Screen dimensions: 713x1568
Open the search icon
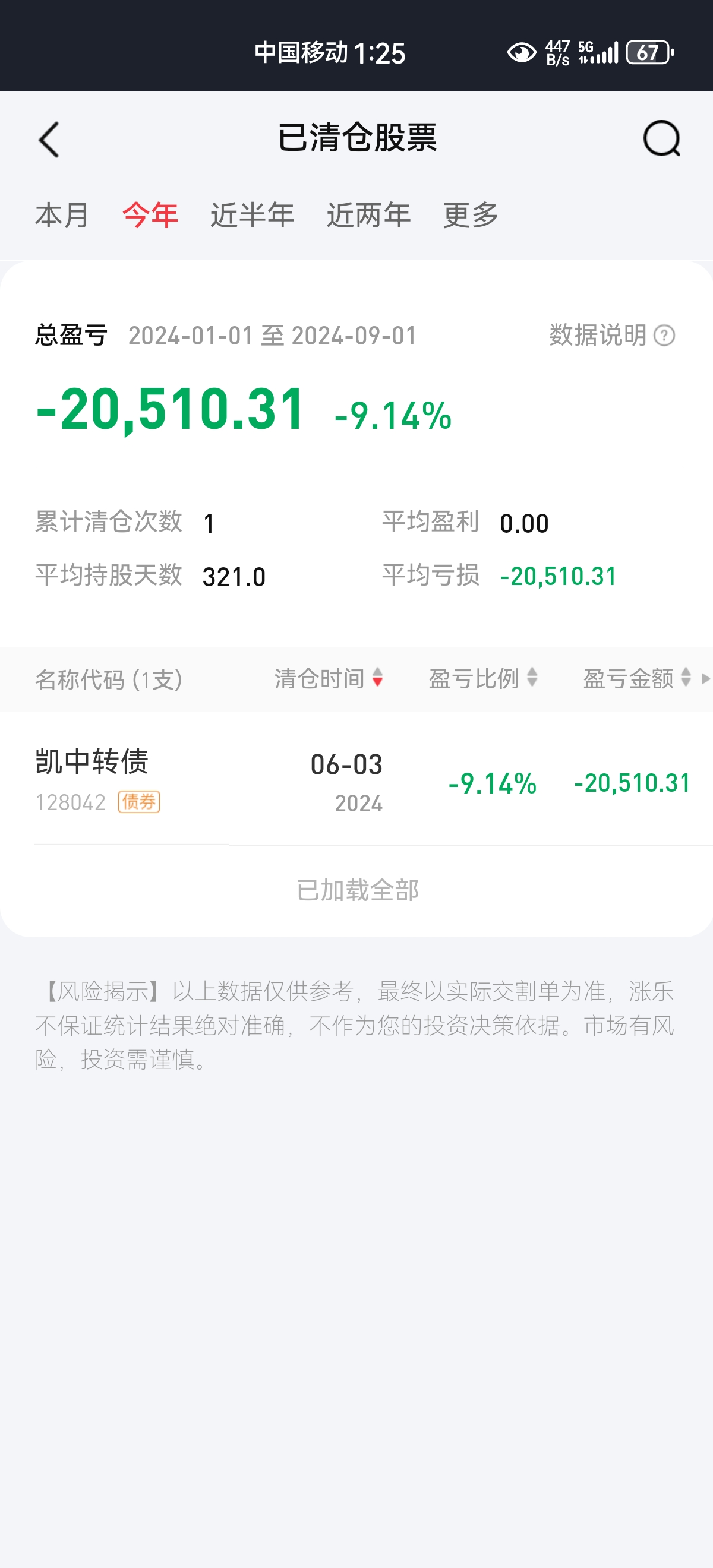pos(661,138)
